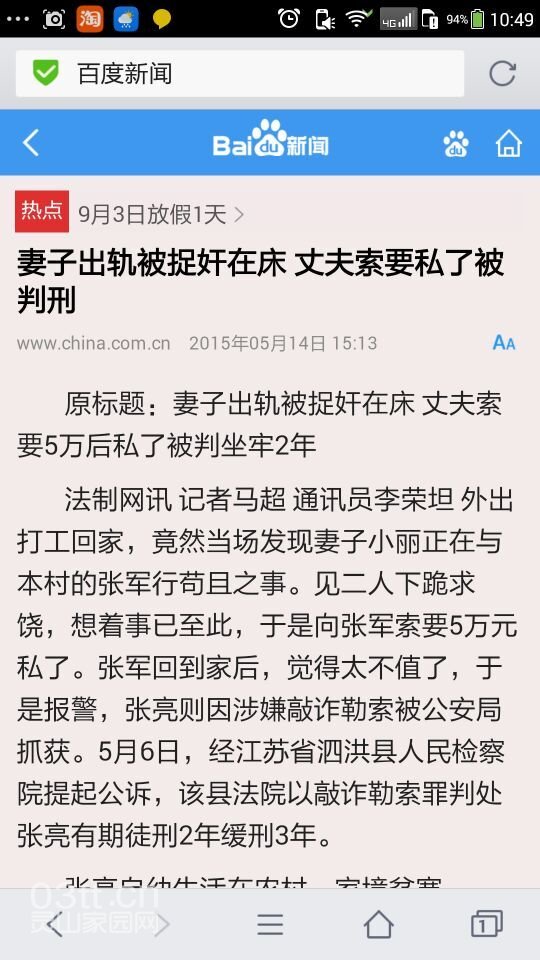Tap the browser back arrow at the bottom
This screenshot has width=540, height=960.
(54, 923)
